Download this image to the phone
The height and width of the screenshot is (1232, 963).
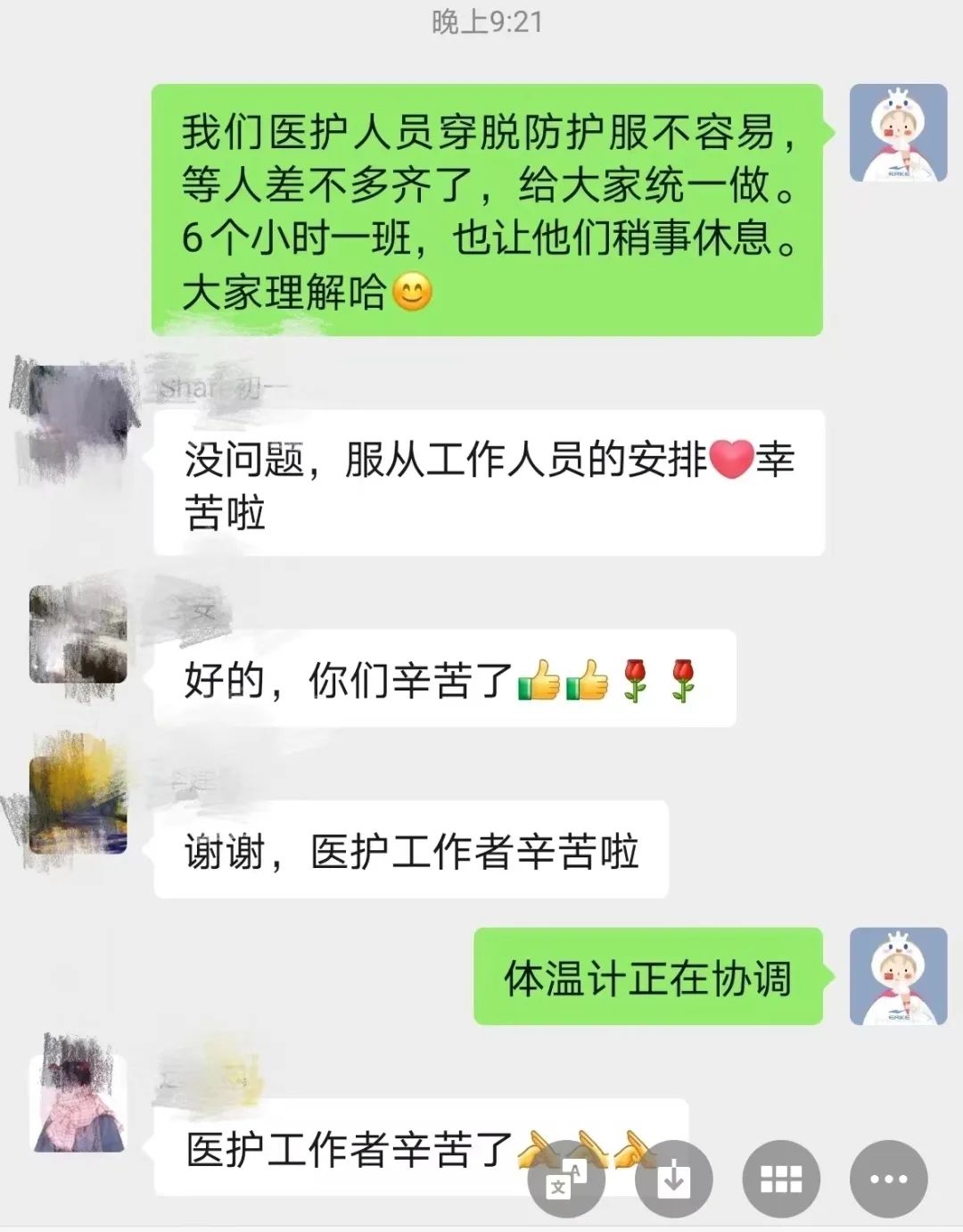(673, 1179)
